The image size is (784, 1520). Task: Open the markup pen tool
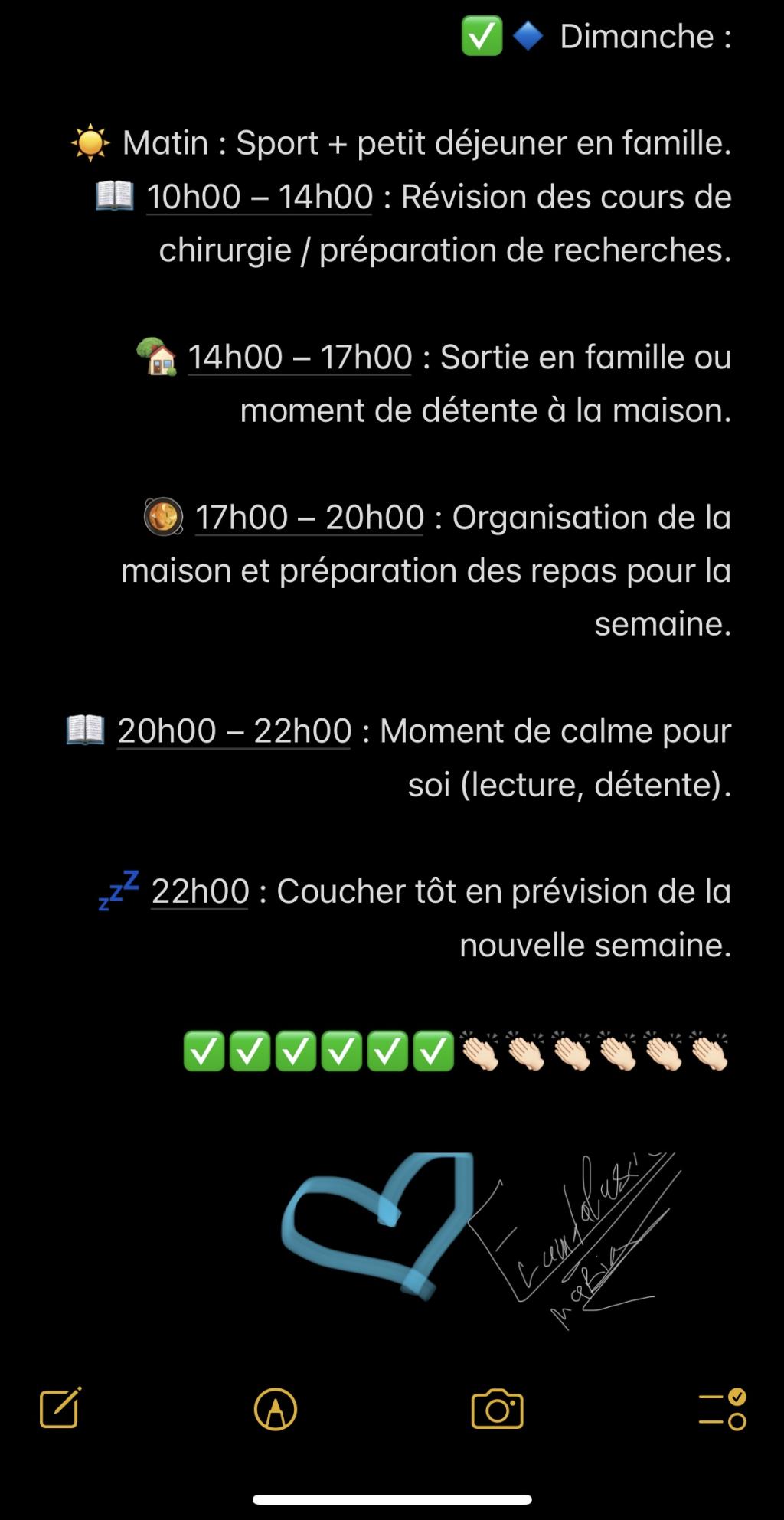click(276, 1409)
